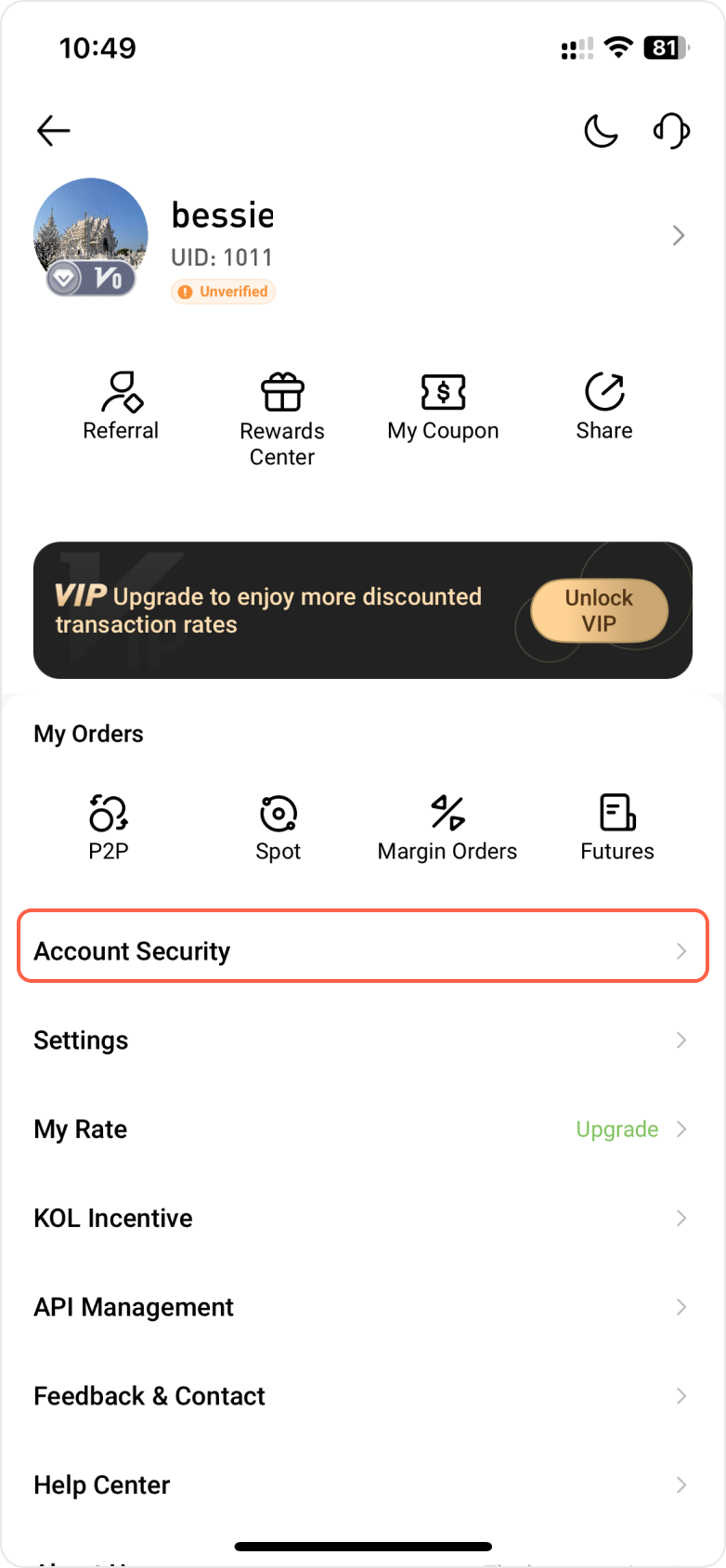Switch to dark mode with moon icon

click(601, 131)
